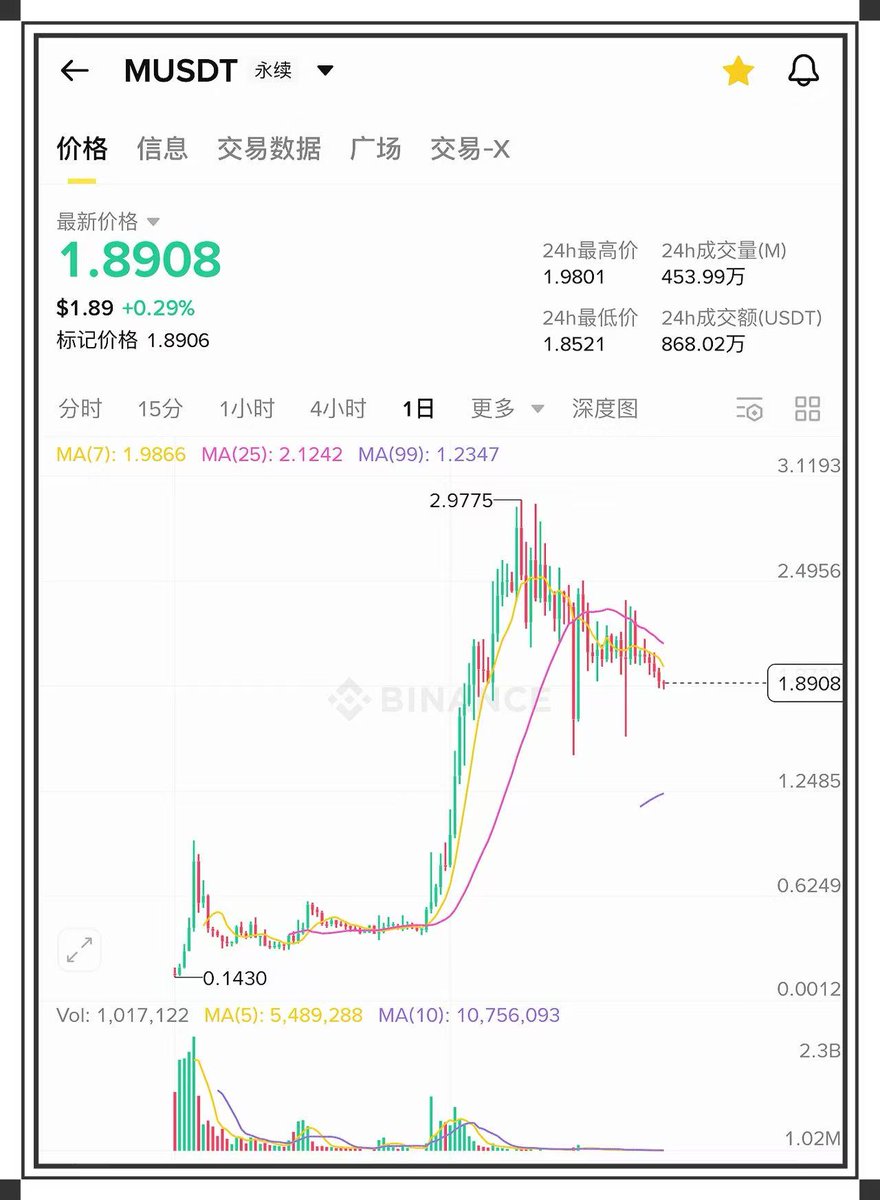This screenshot has height=1200, width=880.
Task: Open the 交易-X tab
Action: click(x=470, y=149)
